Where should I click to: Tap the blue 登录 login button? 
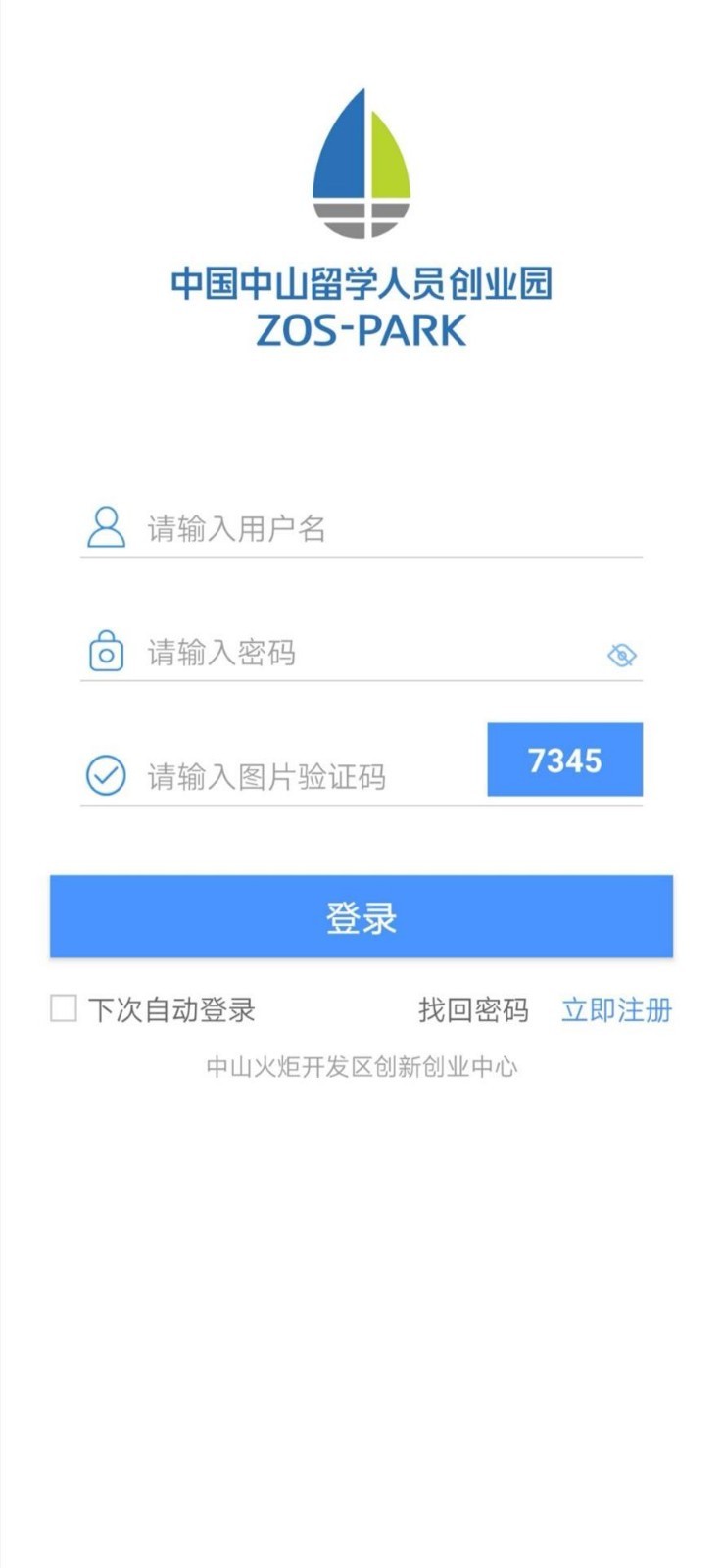pyautogui.click(x=361, y=916)
